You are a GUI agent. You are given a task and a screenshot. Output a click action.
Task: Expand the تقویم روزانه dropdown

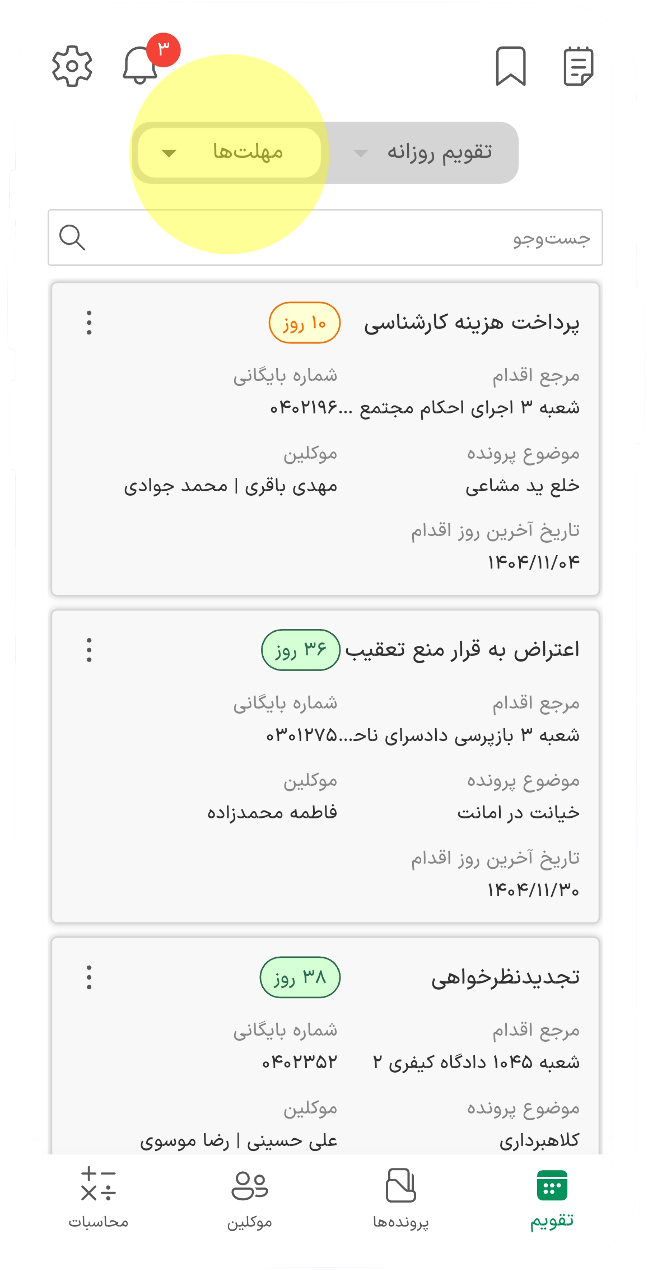coord(422,153)
